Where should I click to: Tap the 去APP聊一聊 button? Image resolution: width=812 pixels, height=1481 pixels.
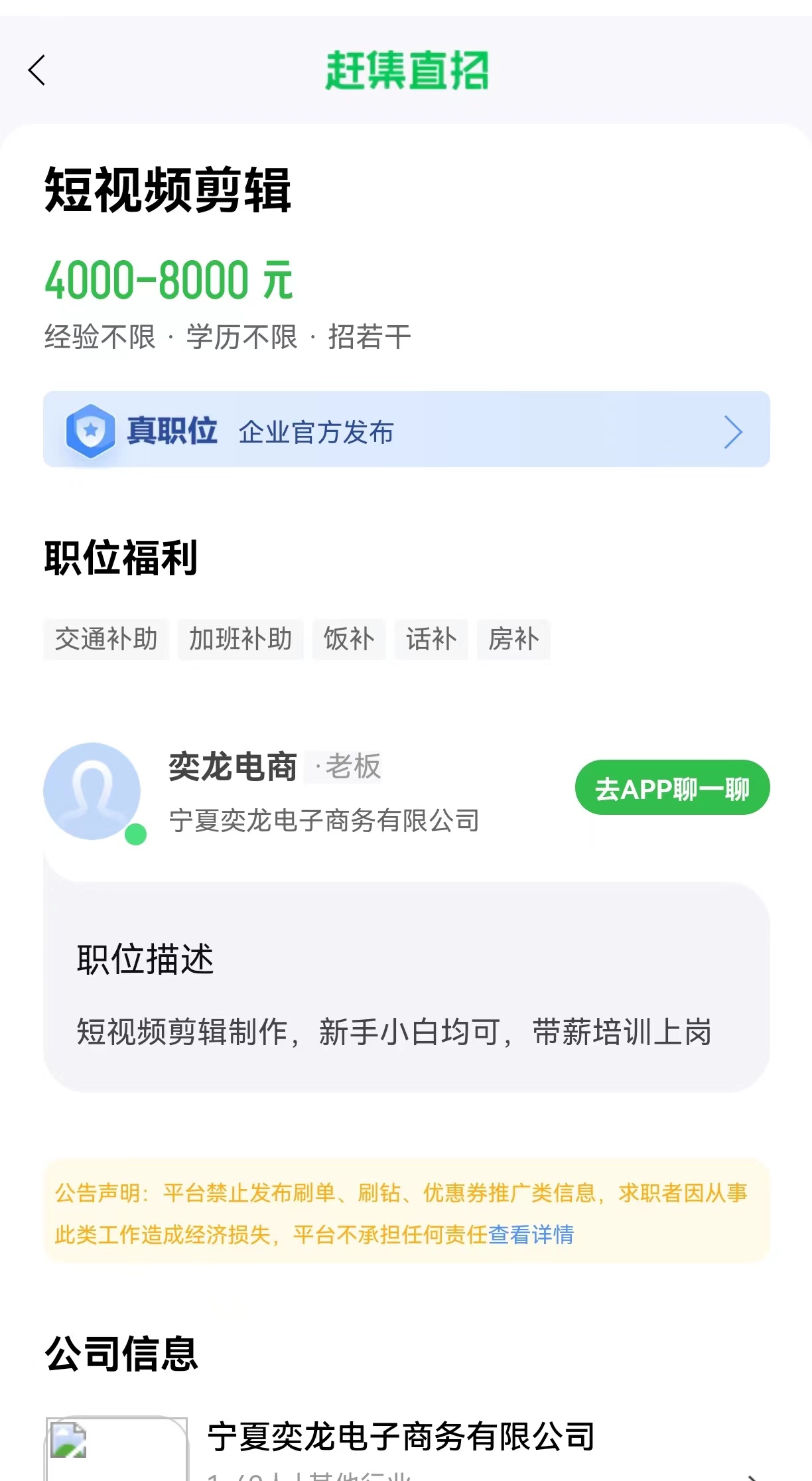pos(671,788)
